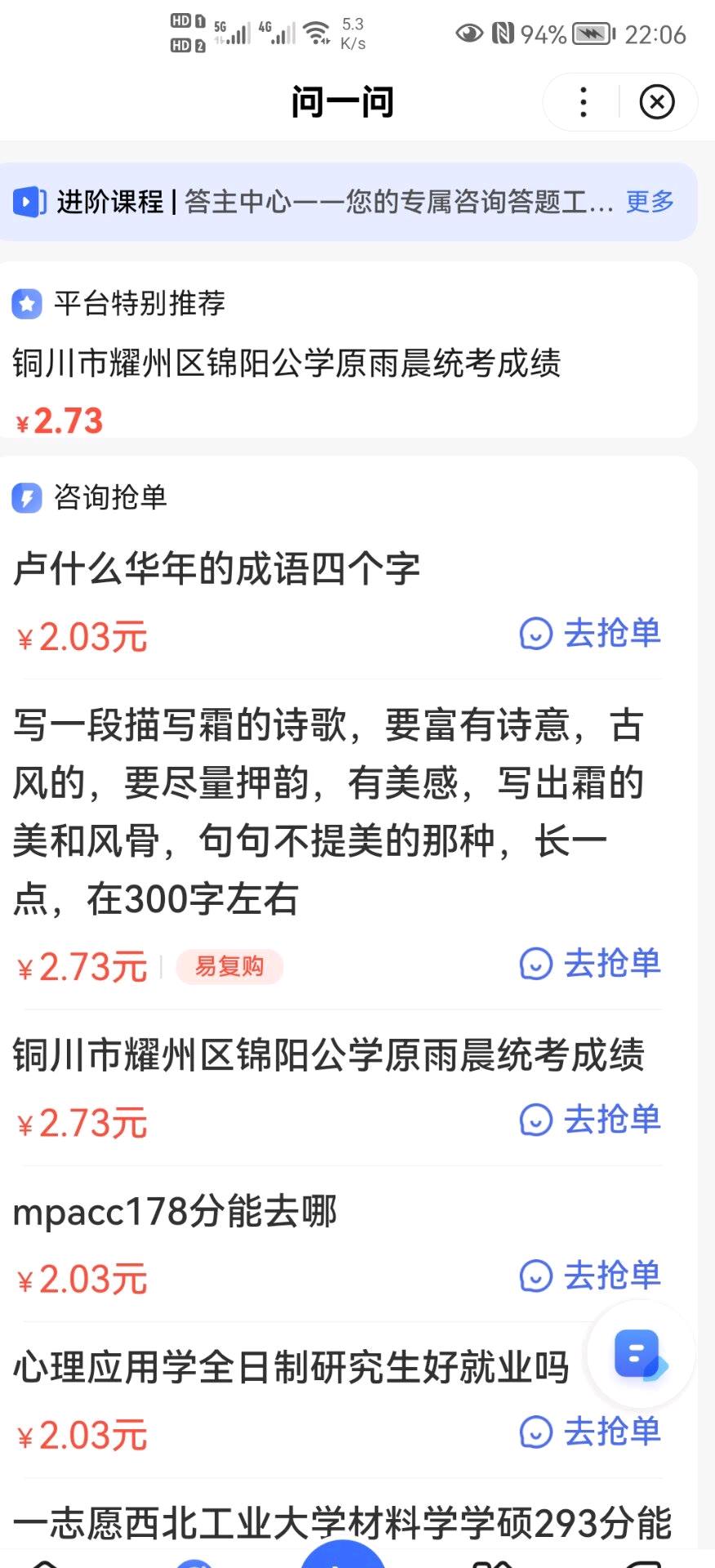Open the 写一段描写霜的诗歌 question details
Viewport: 715px width, 1568px height.
[x=328, y=812]
